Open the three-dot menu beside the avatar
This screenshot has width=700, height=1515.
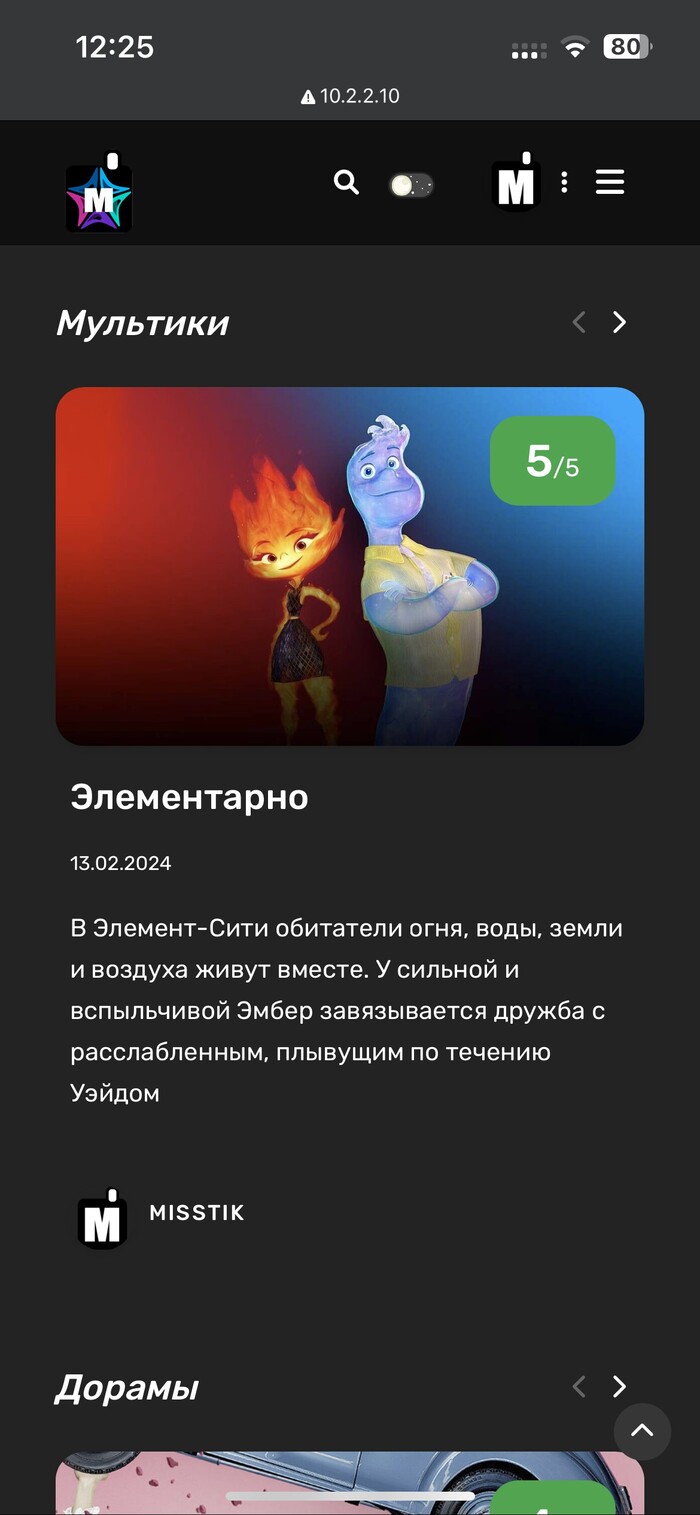click(565, 182)
